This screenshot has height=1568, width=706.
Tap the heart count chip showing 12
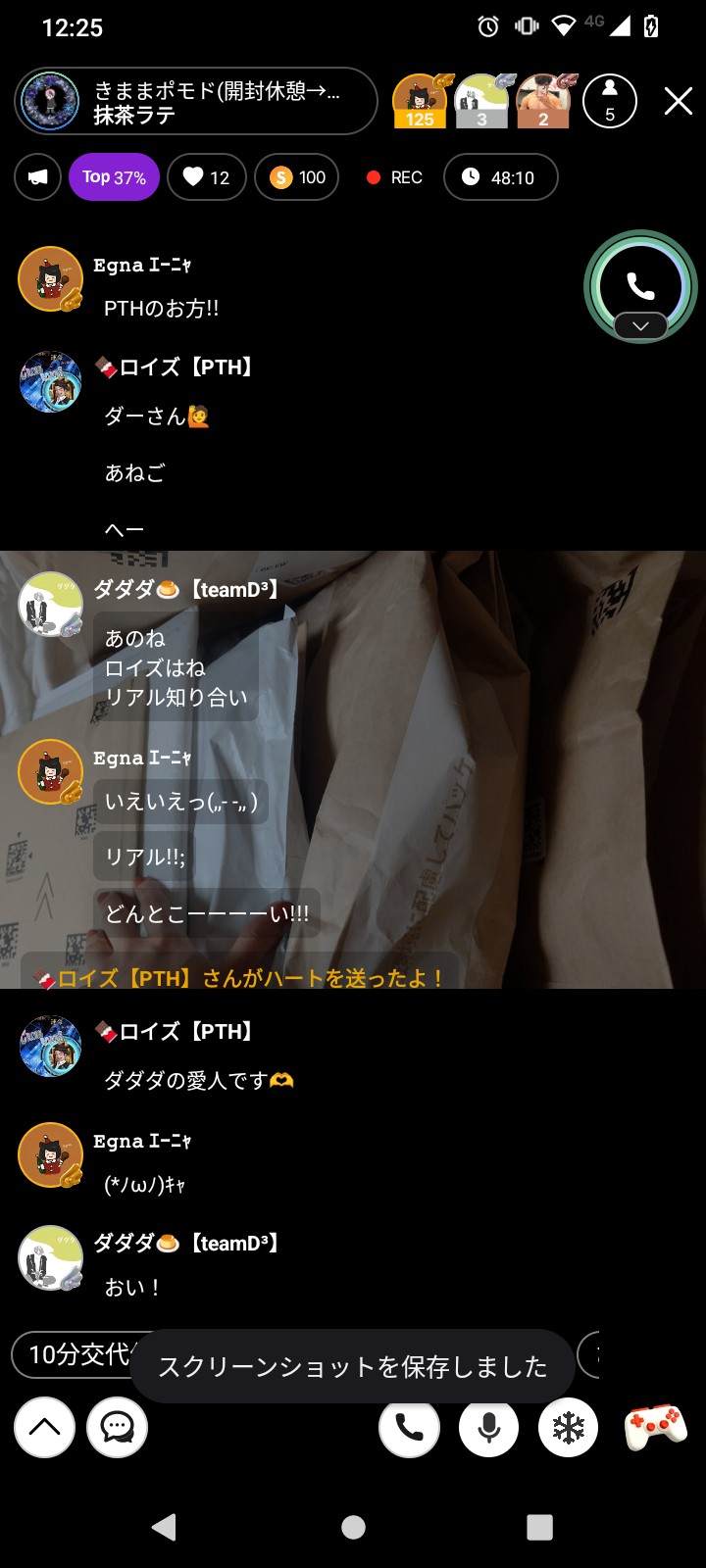(206, 177)
